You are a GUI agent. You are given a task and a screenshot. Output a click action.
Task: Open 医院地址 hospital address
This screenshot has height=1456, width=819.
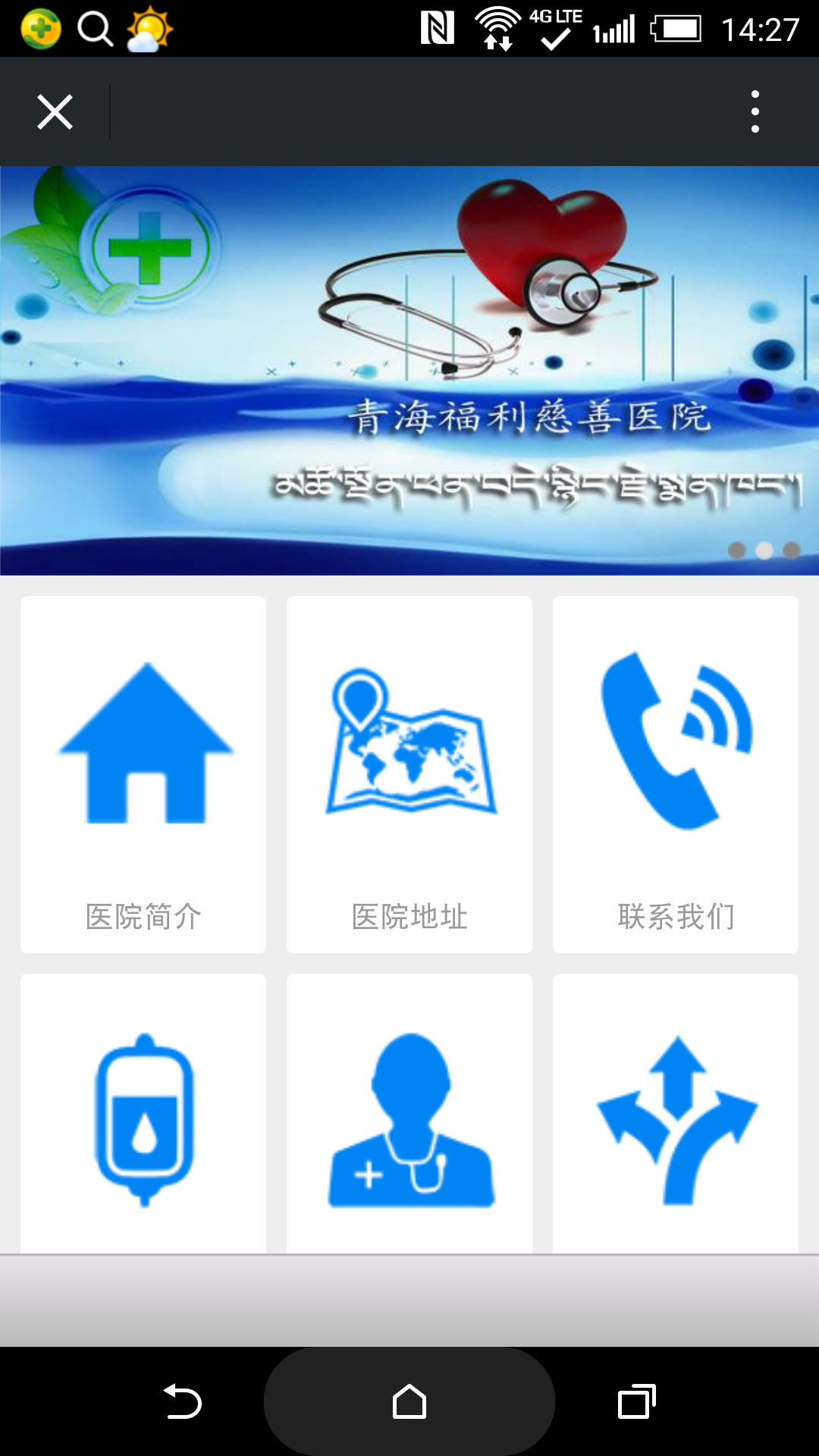click(409, 774)
